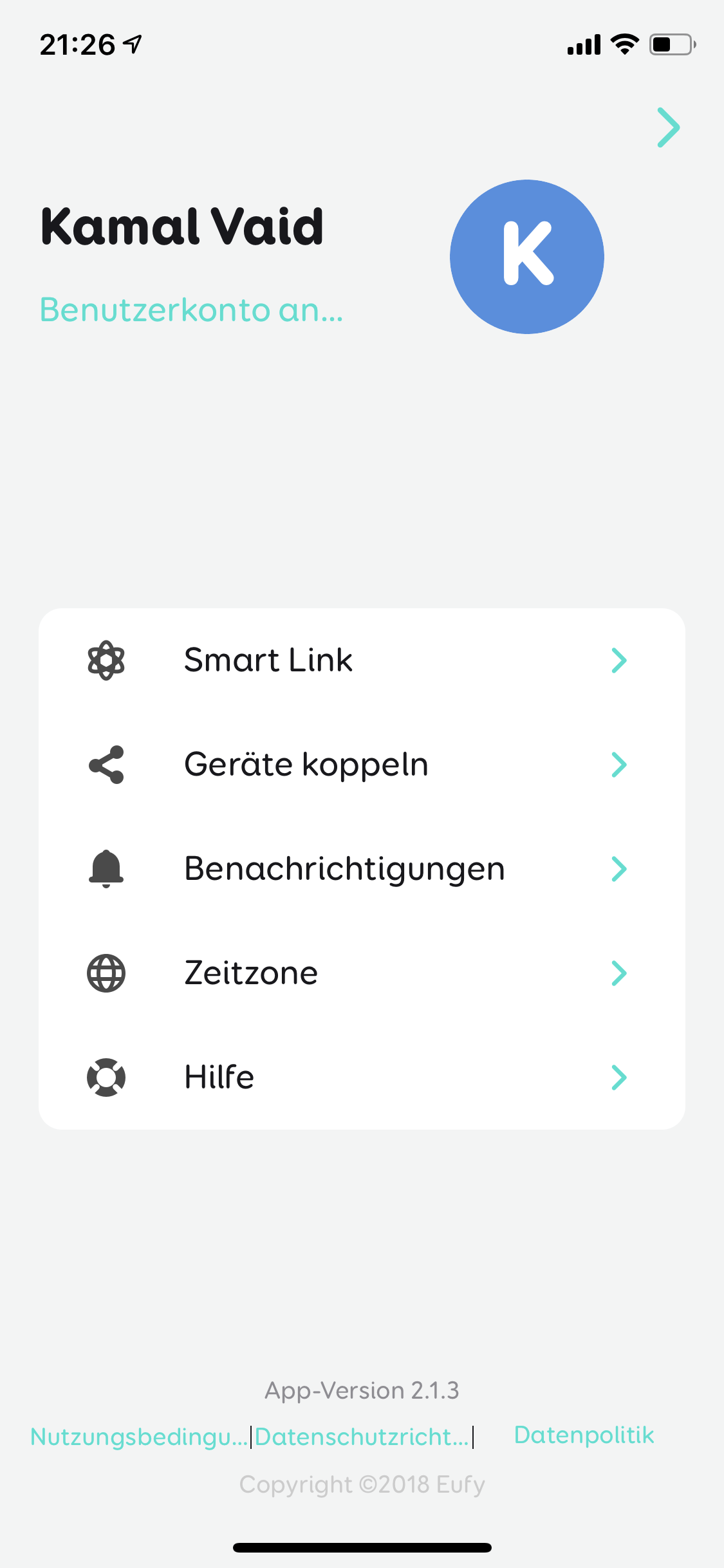Select the Zeitzone option
The image size is (724, 1568).
361,973
